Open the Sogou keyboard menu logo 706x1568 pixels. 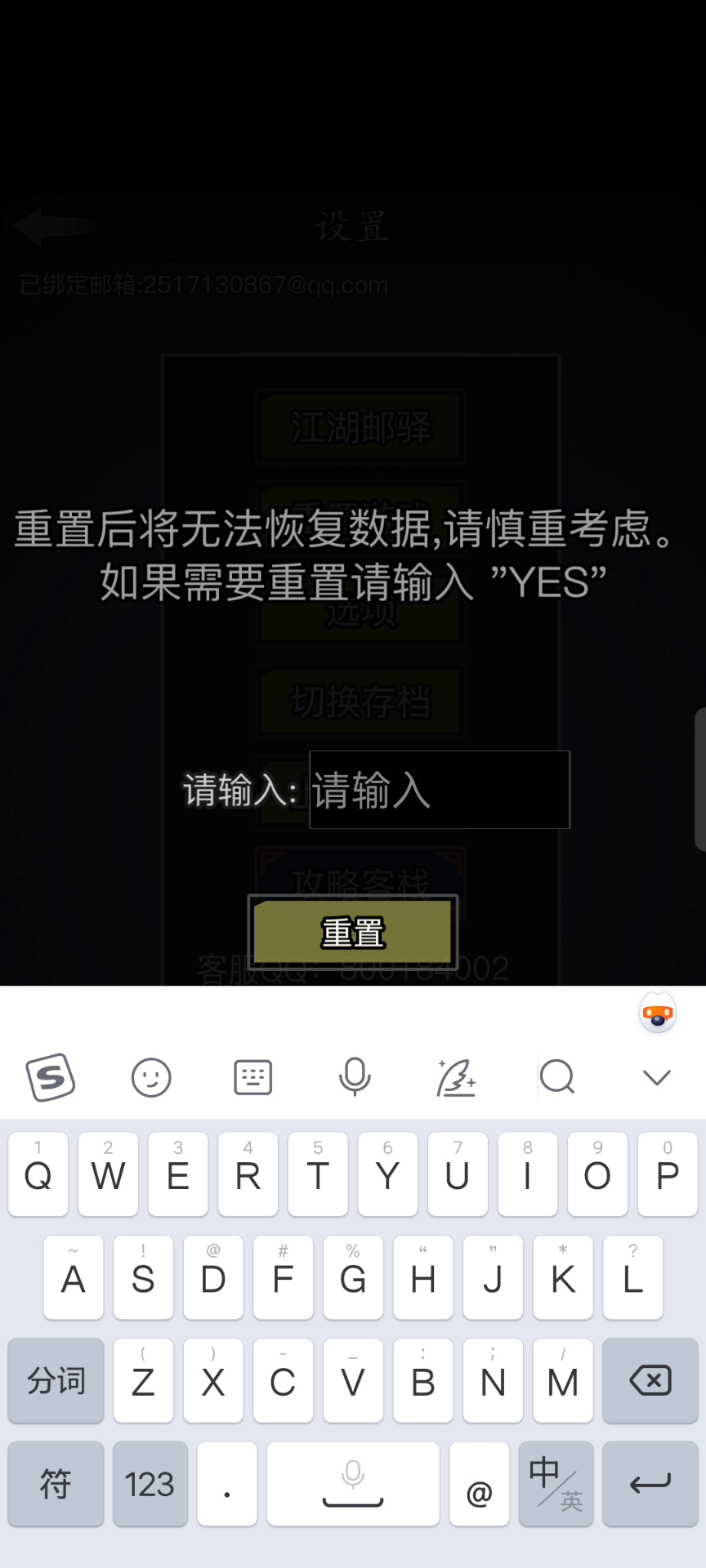click(x=51, y=1077)
